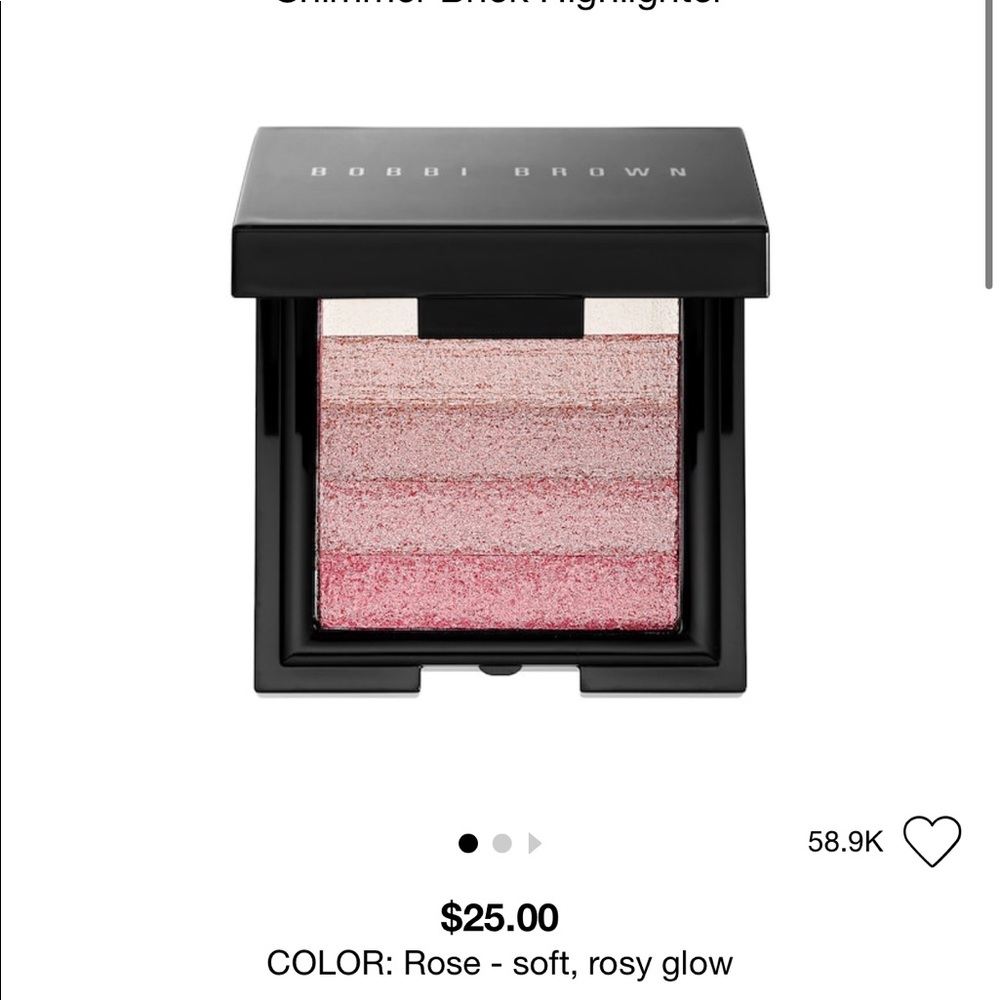Image resolution: width=1000 pixels, height=1000 pixels.
Task: Add the highlighter to loves with heart
Action: pos(932,841)
